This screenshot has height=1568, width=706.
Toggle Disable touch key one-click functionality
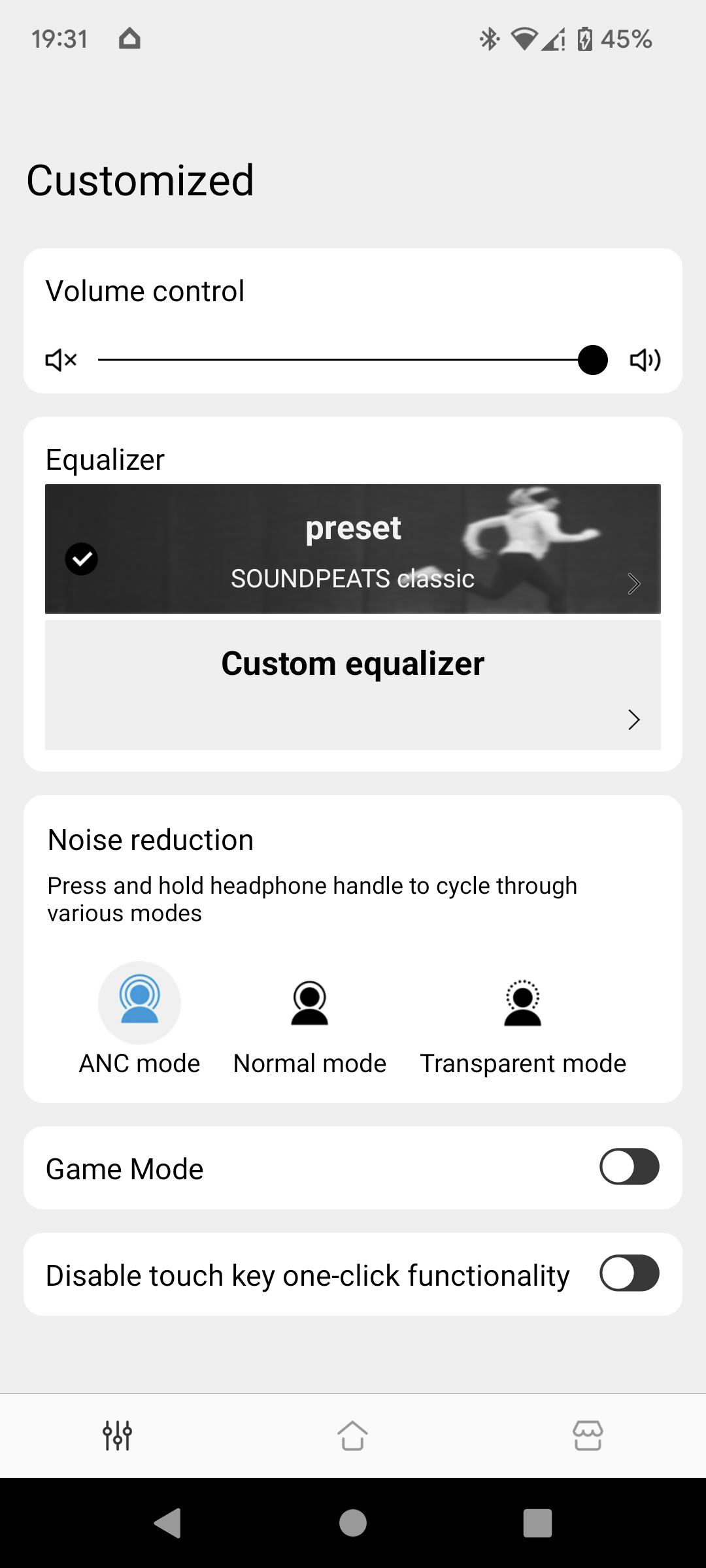coord(629,1273)
